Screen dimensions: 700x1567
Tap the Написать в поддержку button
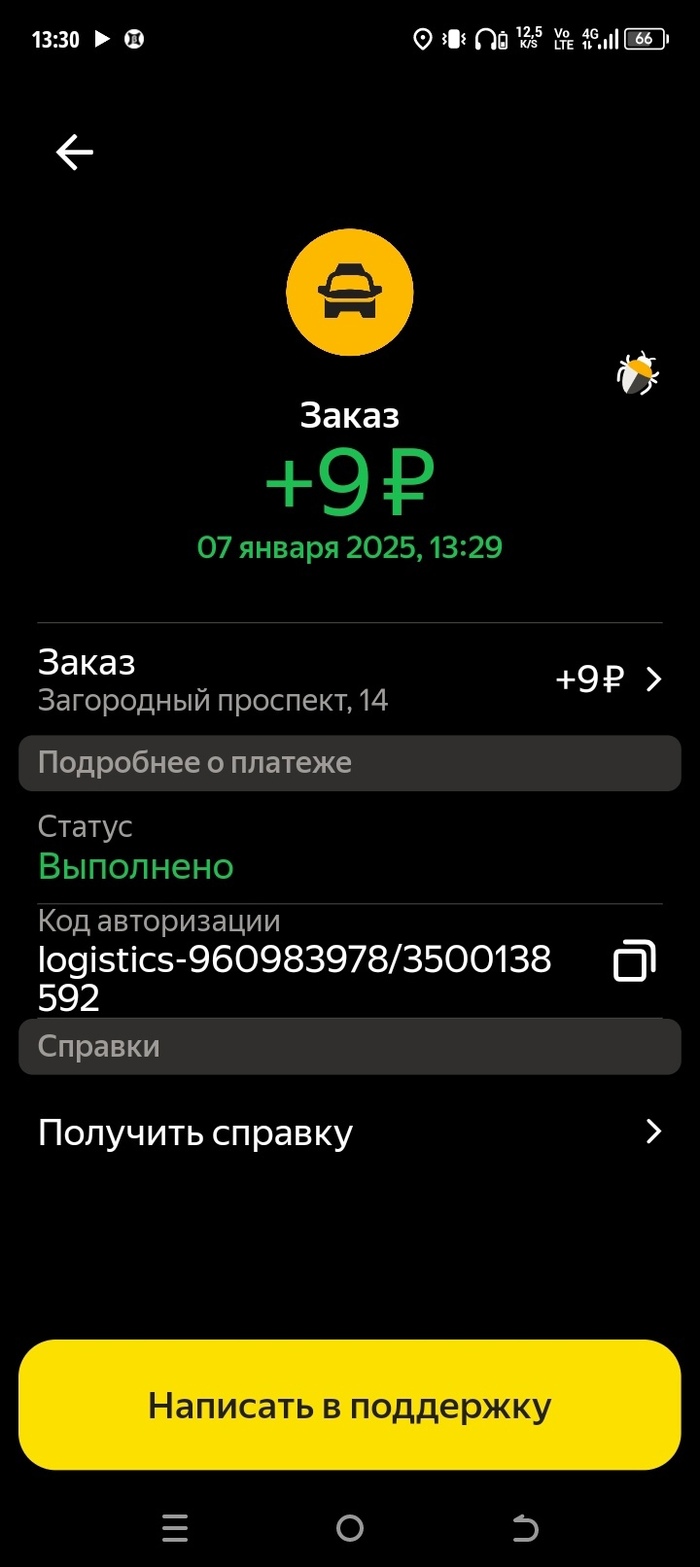pos(350,1405)
